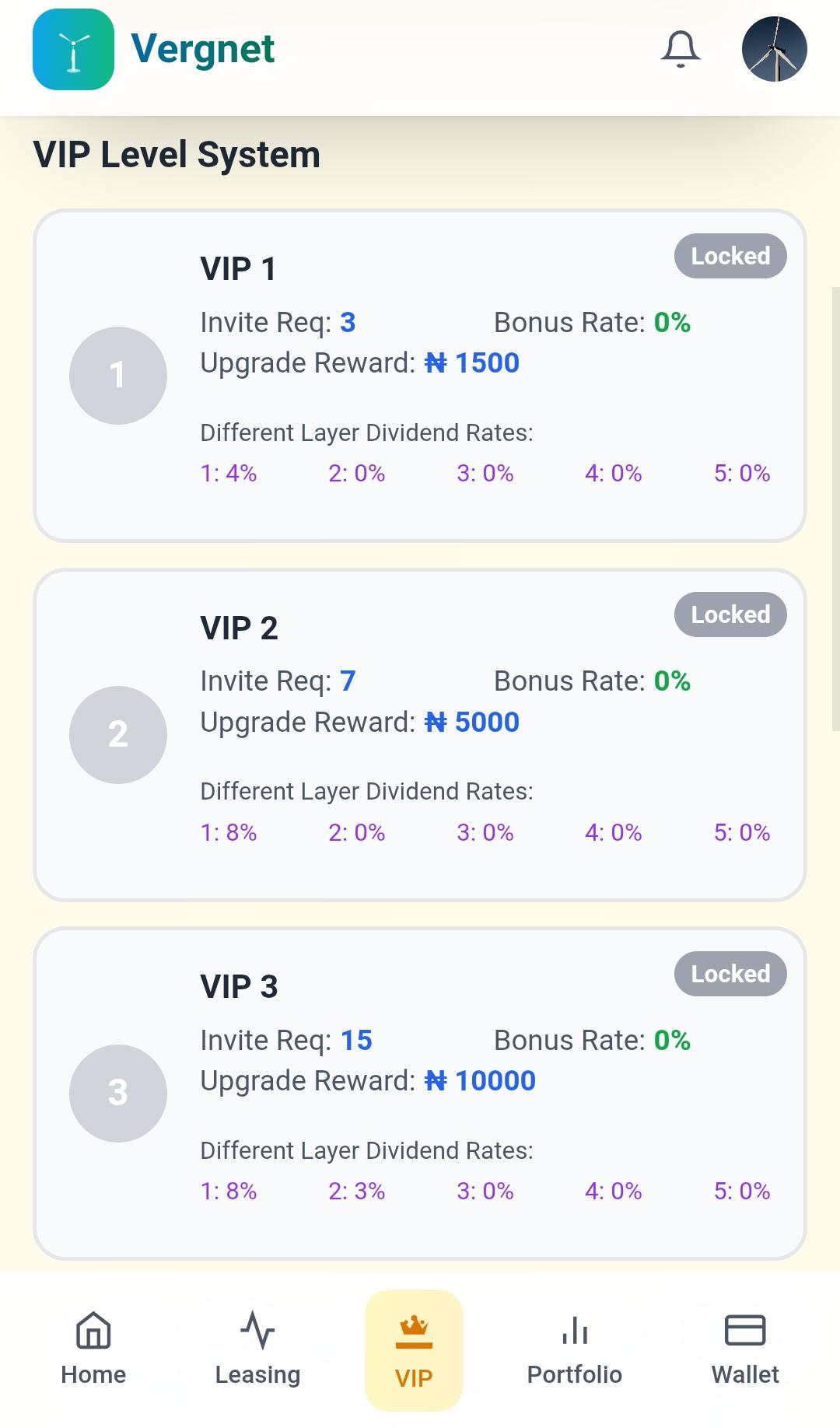Tap the Locked badge on VIP 2
This screenshot has height=1428, width=840.
tap(729, 614)
